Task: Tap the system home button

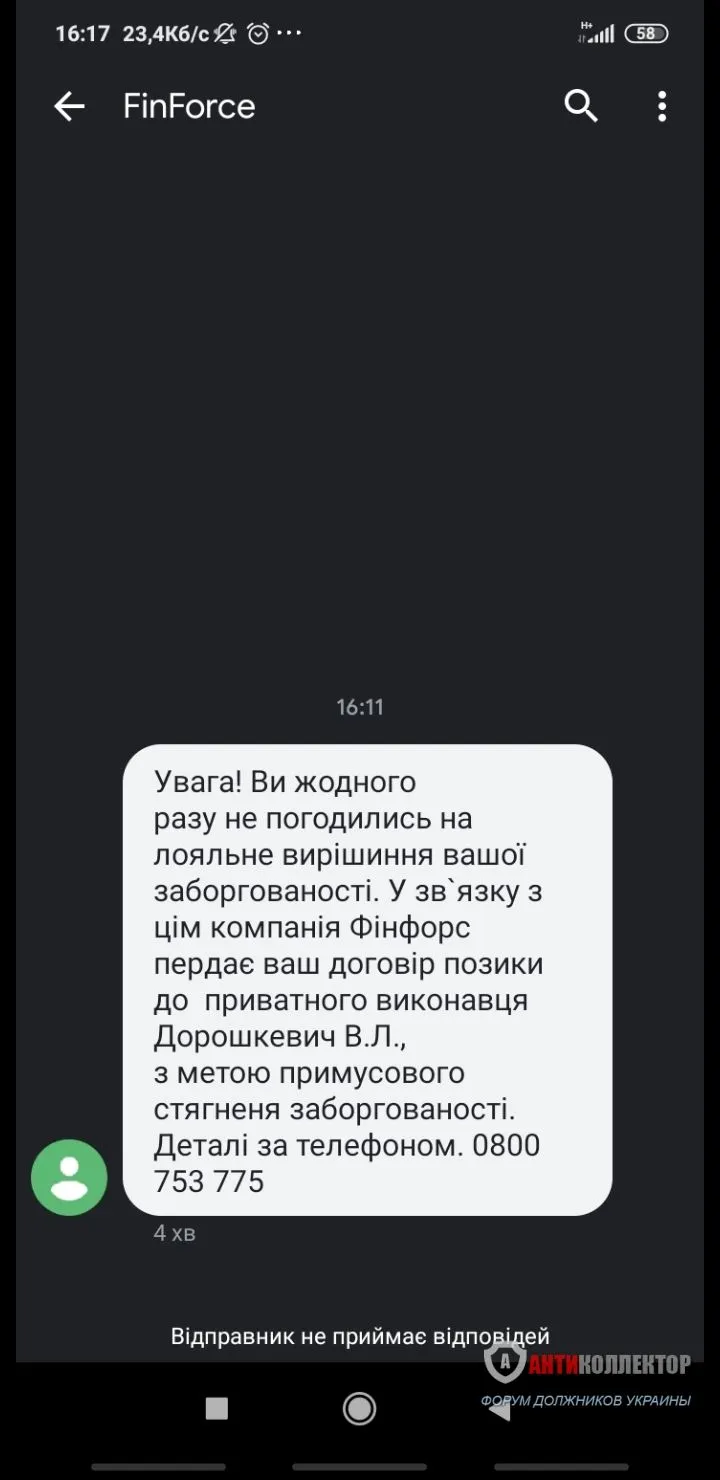Action: pos(359,1408)
